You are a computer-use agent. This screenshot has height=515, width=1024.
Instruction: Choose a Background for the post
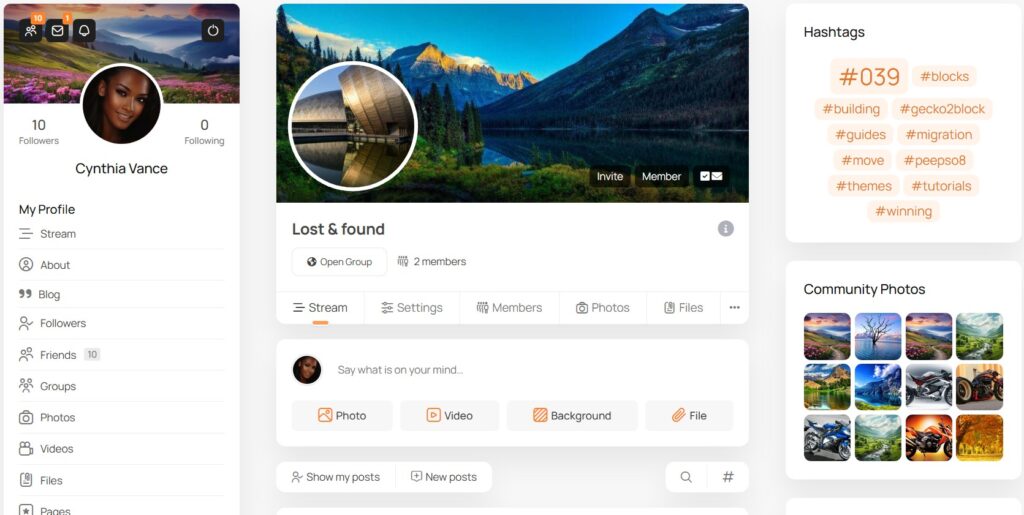[571, 415]
